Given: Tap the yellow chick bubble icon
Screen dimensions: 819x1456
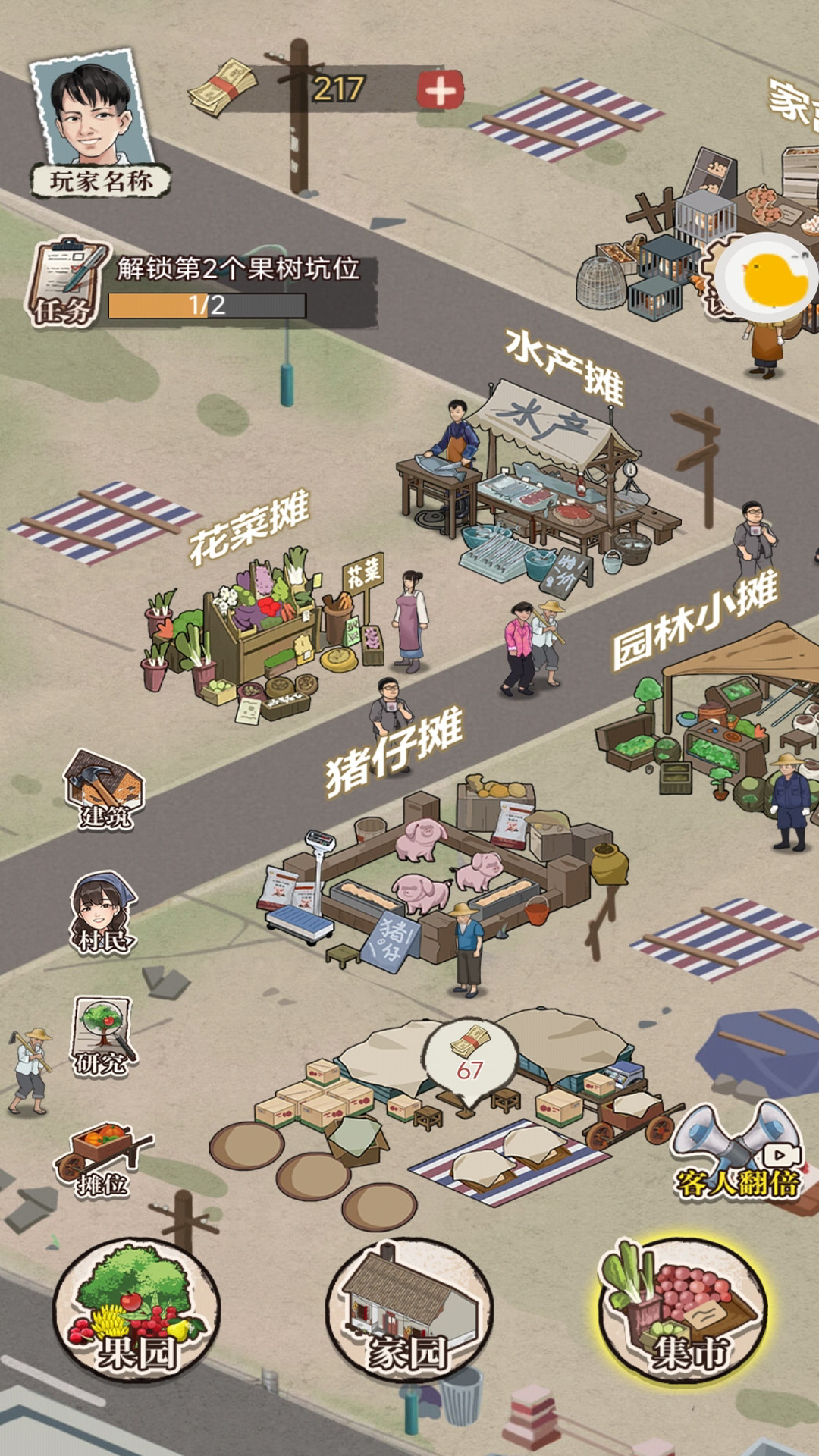Looking at the screenshot, I should click(x=770, y=277).
